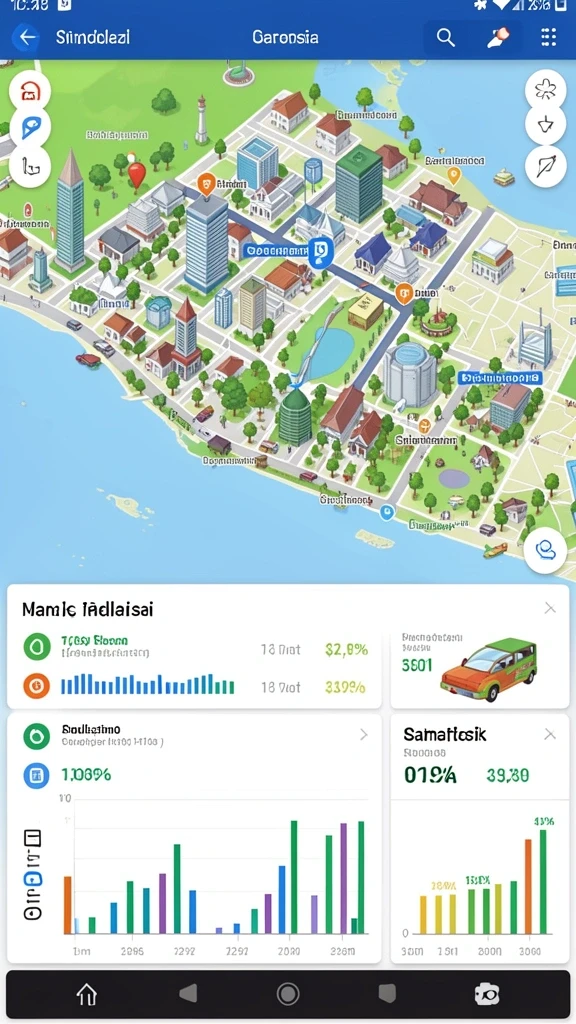This screenshot has width=576, height=1024.
Task: Tap the arrow compass round button on the right
Action: tap(545, 167)
